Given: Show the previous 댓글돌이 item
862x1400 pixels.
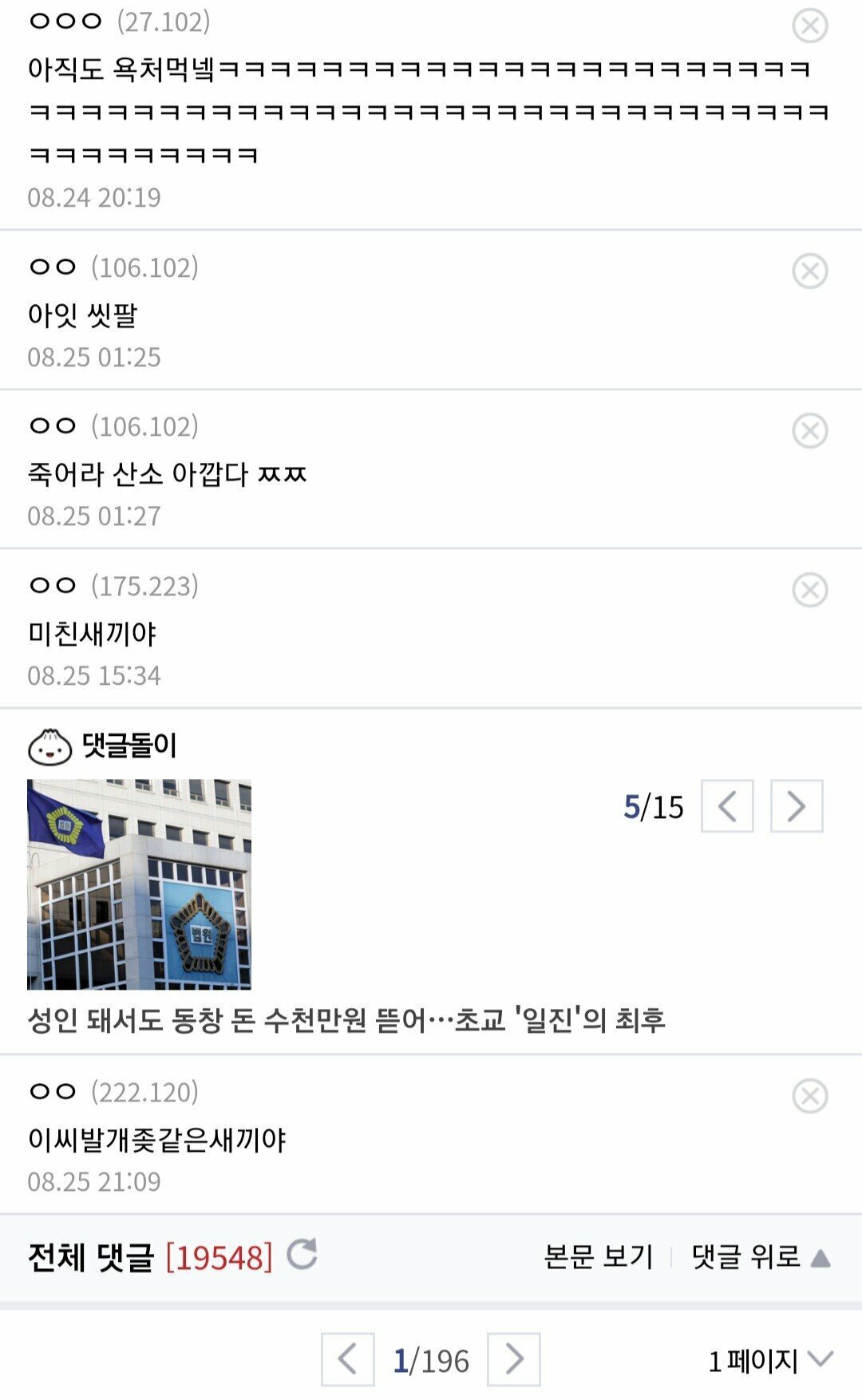Looking at the screenshot, I should [727, 806].
